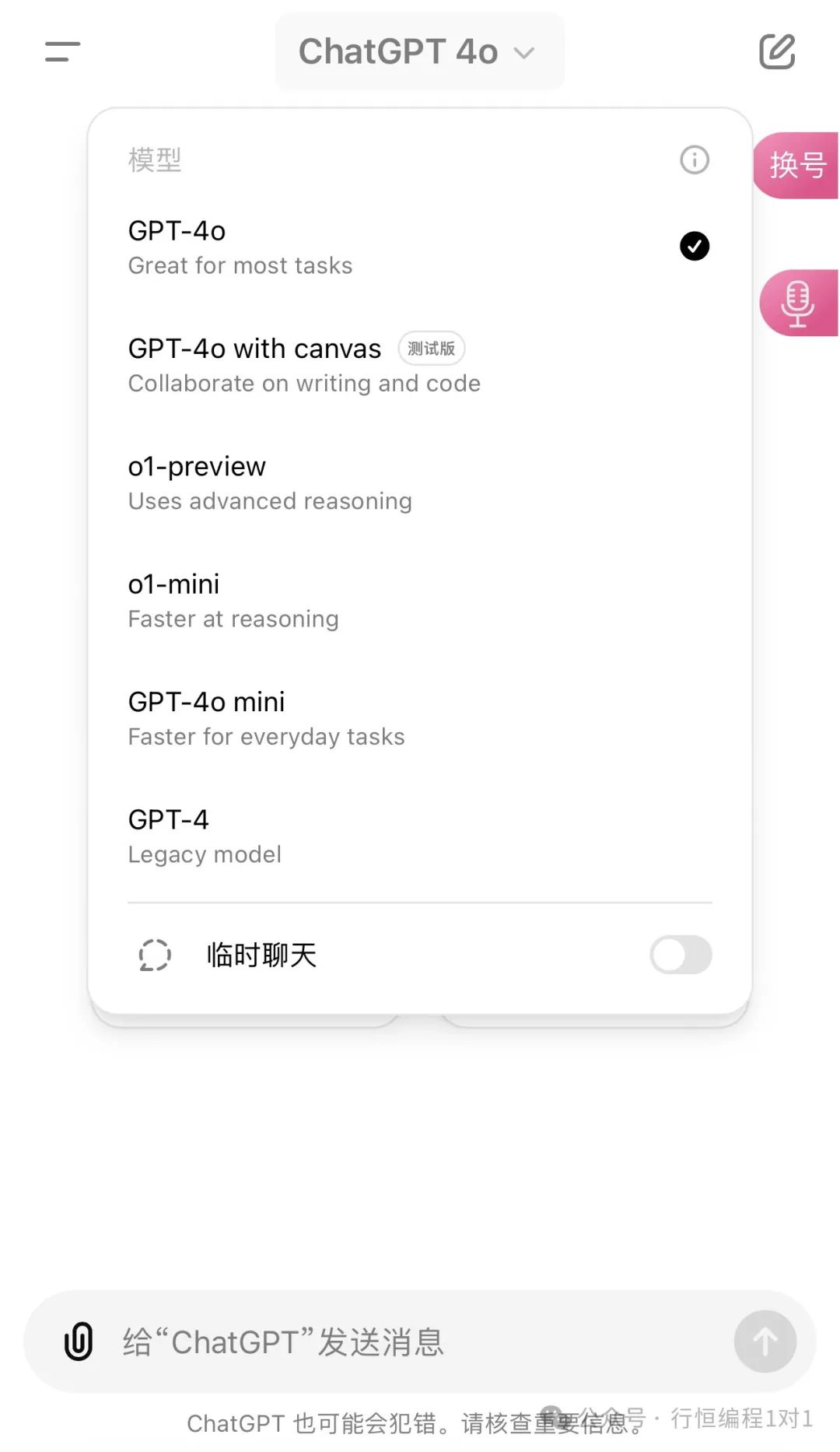The width and height of the screenshot is (840, 1452).
Task: Collapse the ChatGPT 4o model dropdown
Action: pyautogui.click(x=419, y=51)
